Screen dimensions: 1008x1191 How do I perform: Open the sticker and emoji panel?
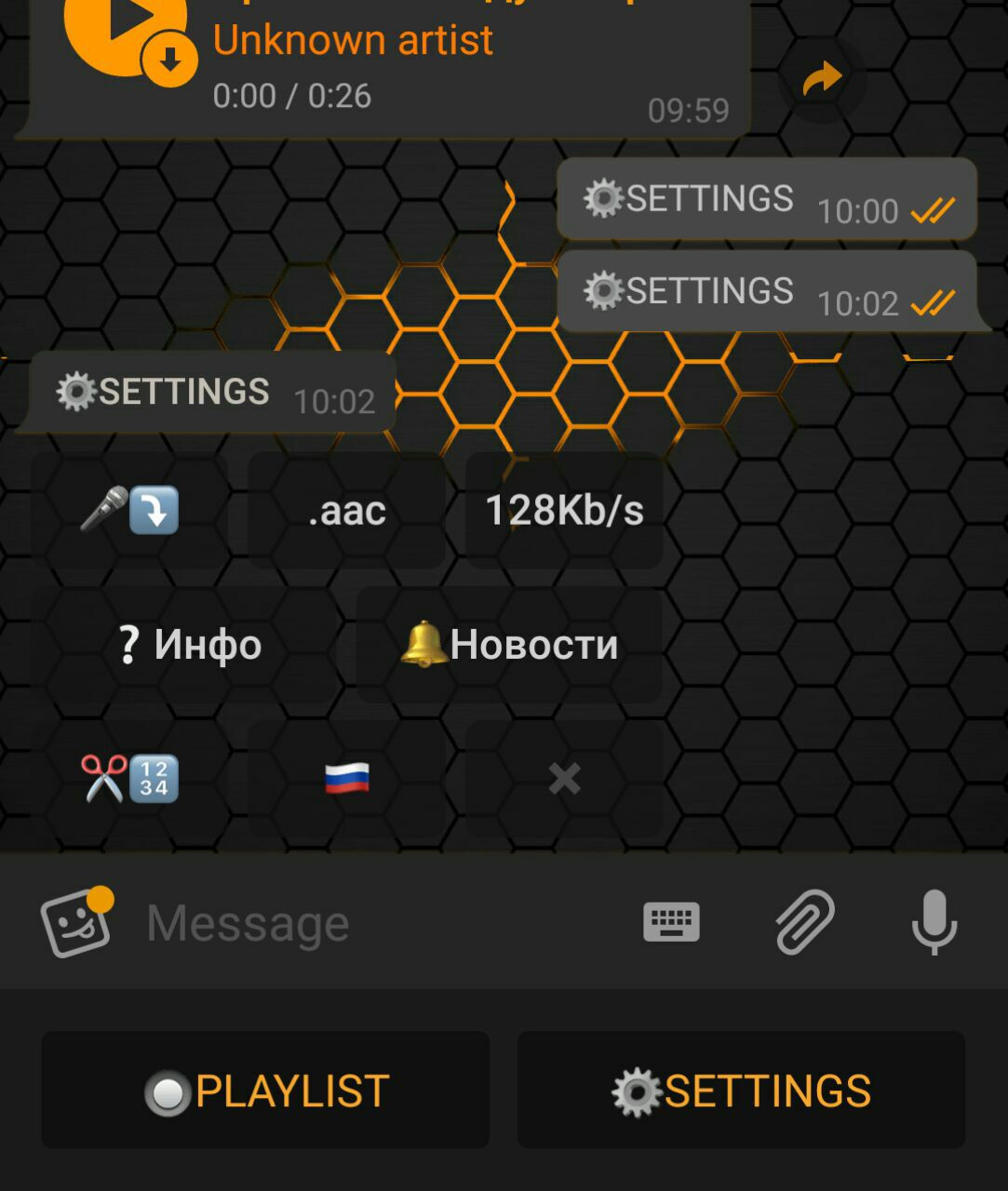click(76, 923)
